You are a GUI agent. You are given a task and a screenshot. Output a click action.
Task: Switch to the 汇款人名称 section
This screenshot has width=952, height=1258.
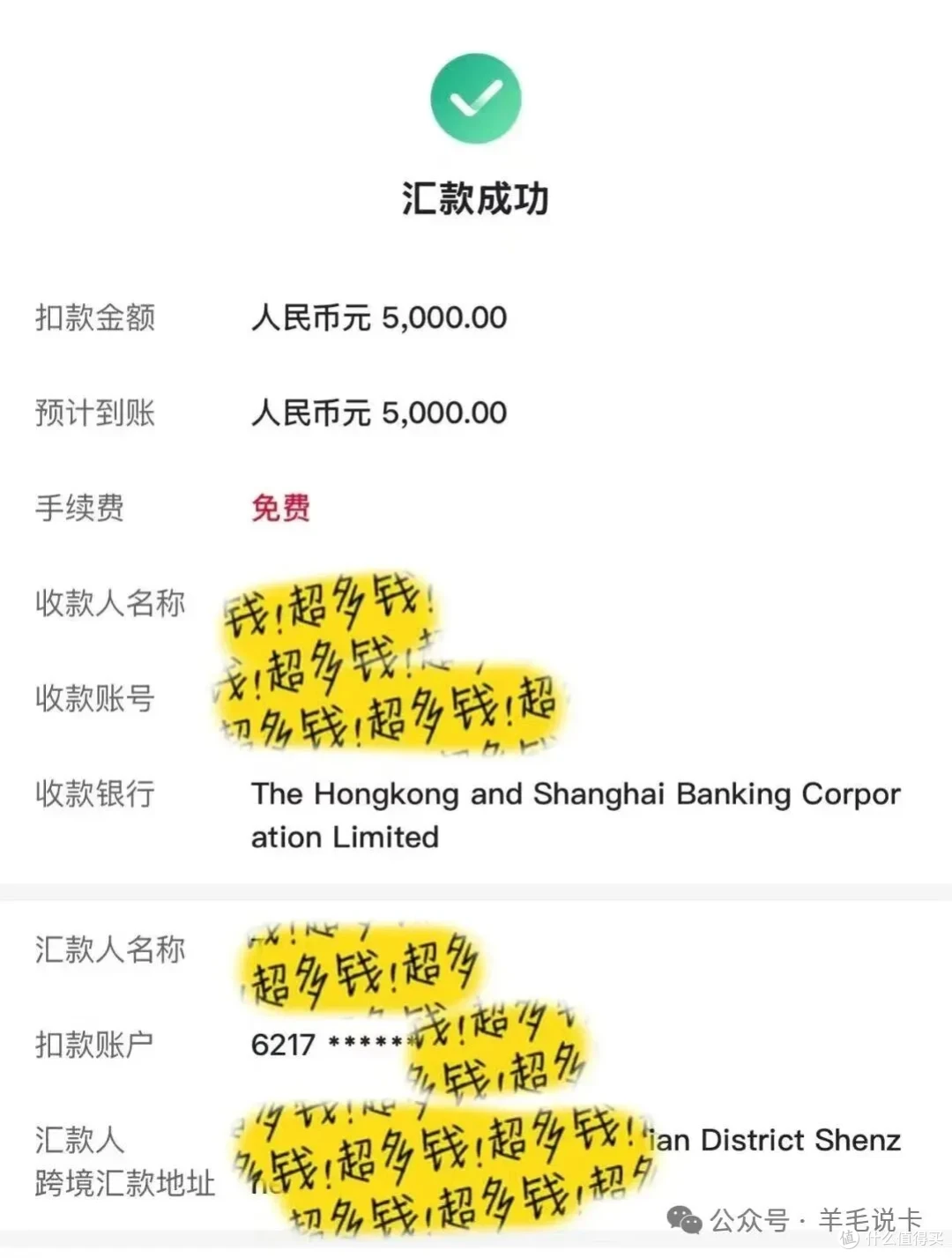point(108,952)
